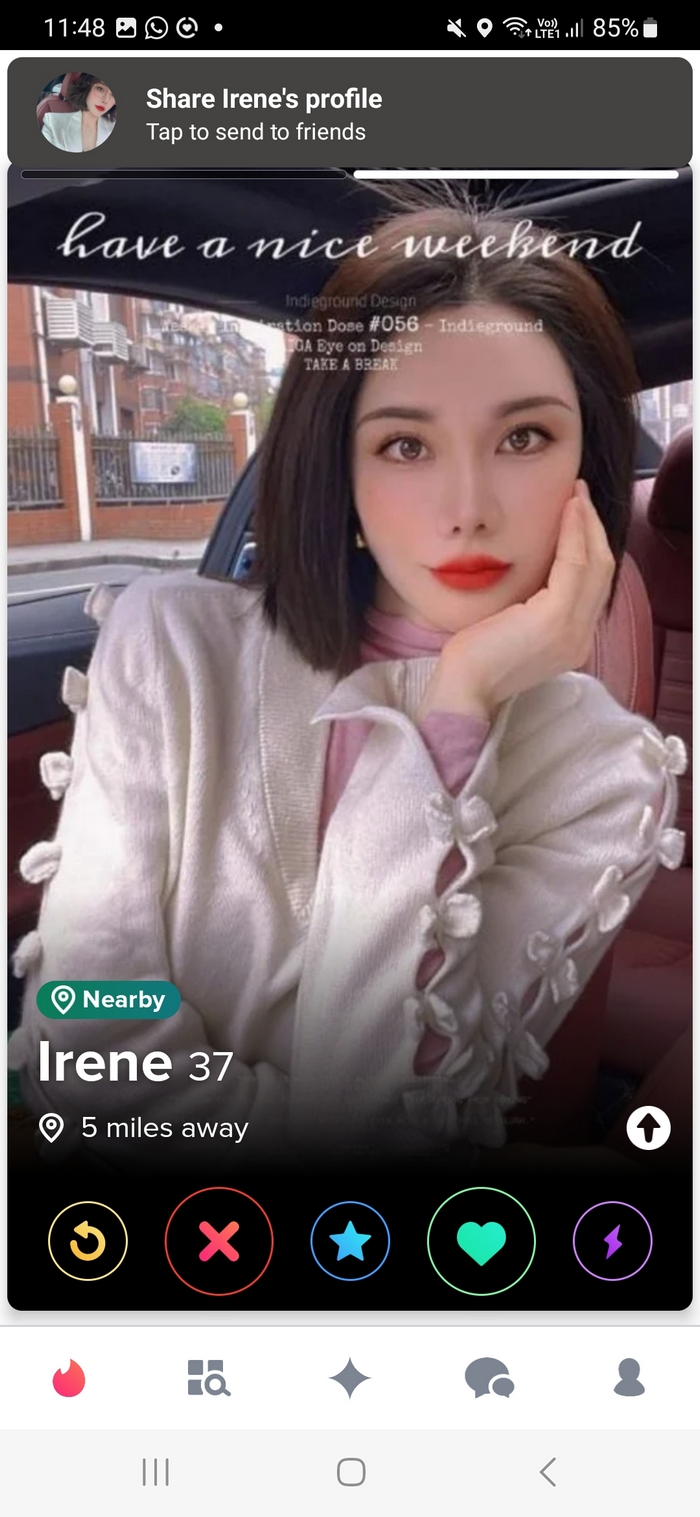Super Like Irene with the star

pyautogui.click(x=350, y=1241)
